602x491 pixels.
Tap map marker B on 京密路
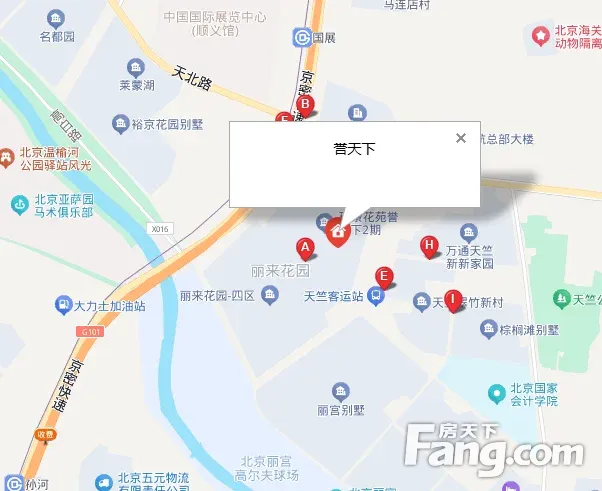tap(306, 103)
